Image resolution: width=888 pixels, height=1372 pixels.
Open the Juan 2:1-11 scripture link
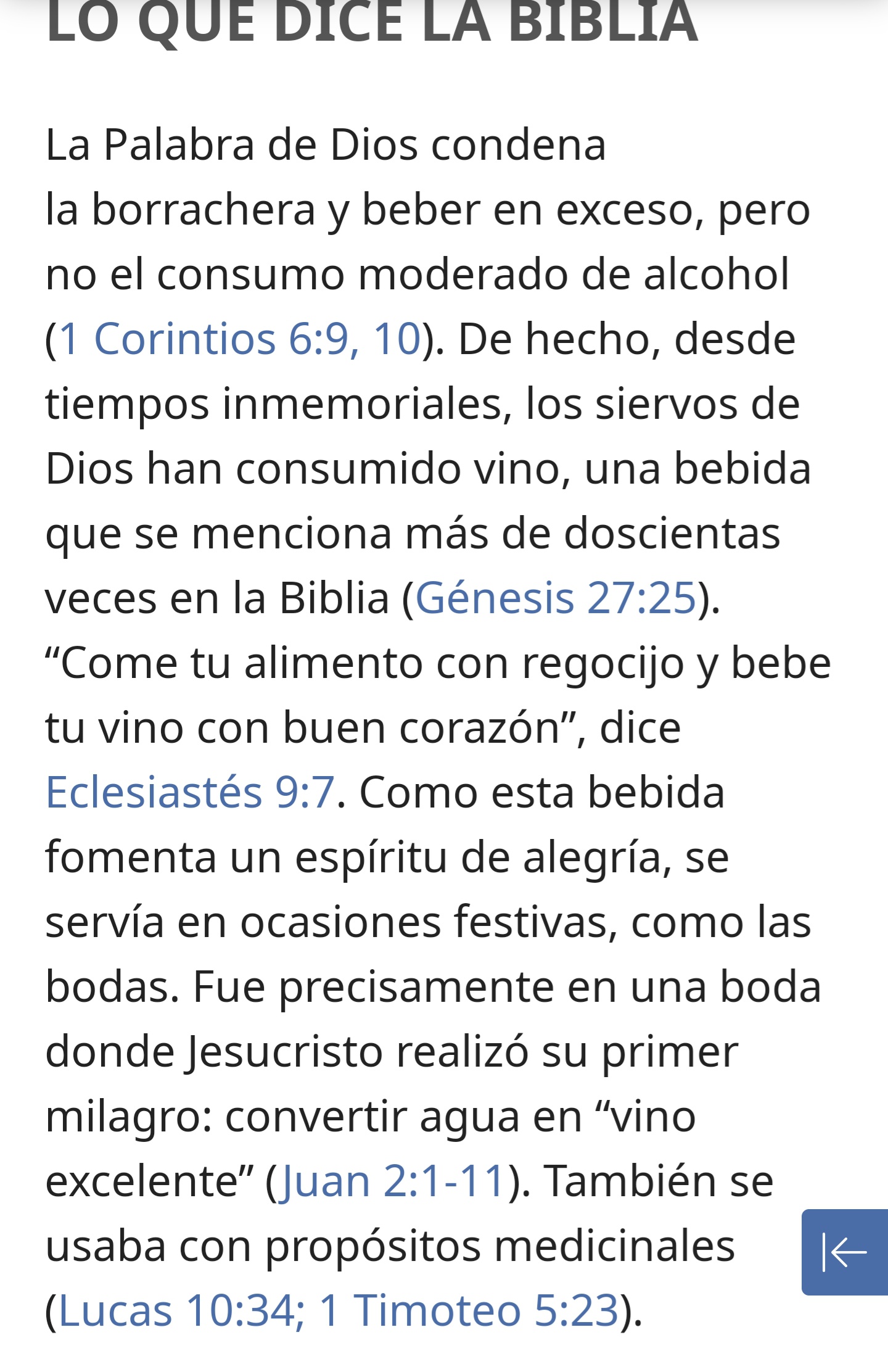393,1181
